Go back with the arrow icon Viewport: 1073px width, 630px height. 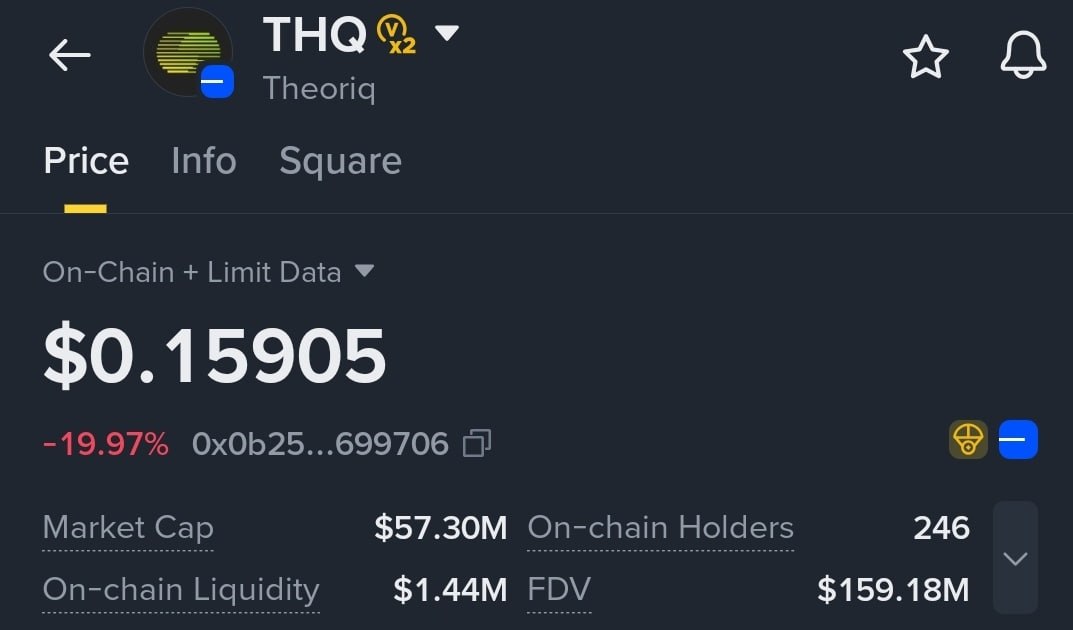coord(70,56)
